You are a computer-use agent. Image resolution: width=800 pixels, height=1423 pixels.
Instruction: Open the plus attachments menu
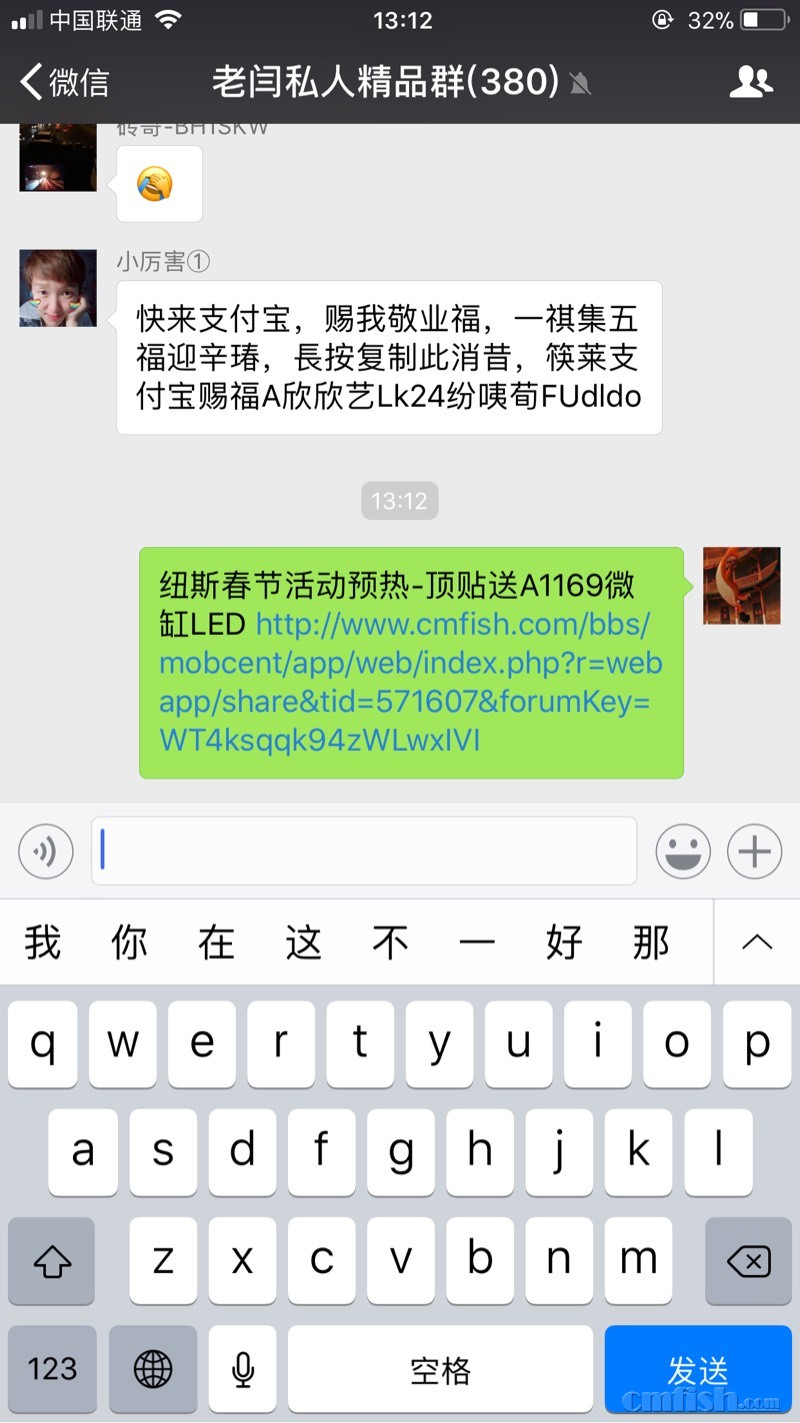point(754,851)
